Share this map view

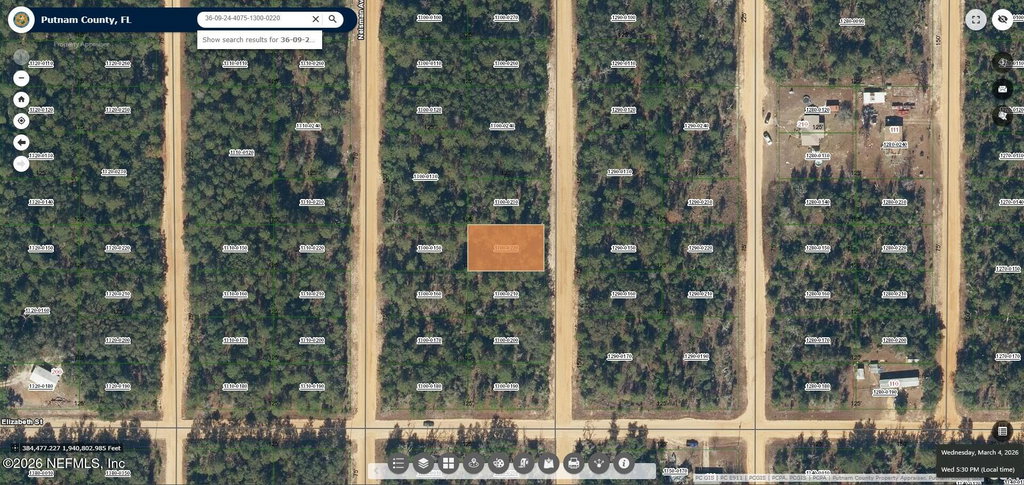[599, 464]
